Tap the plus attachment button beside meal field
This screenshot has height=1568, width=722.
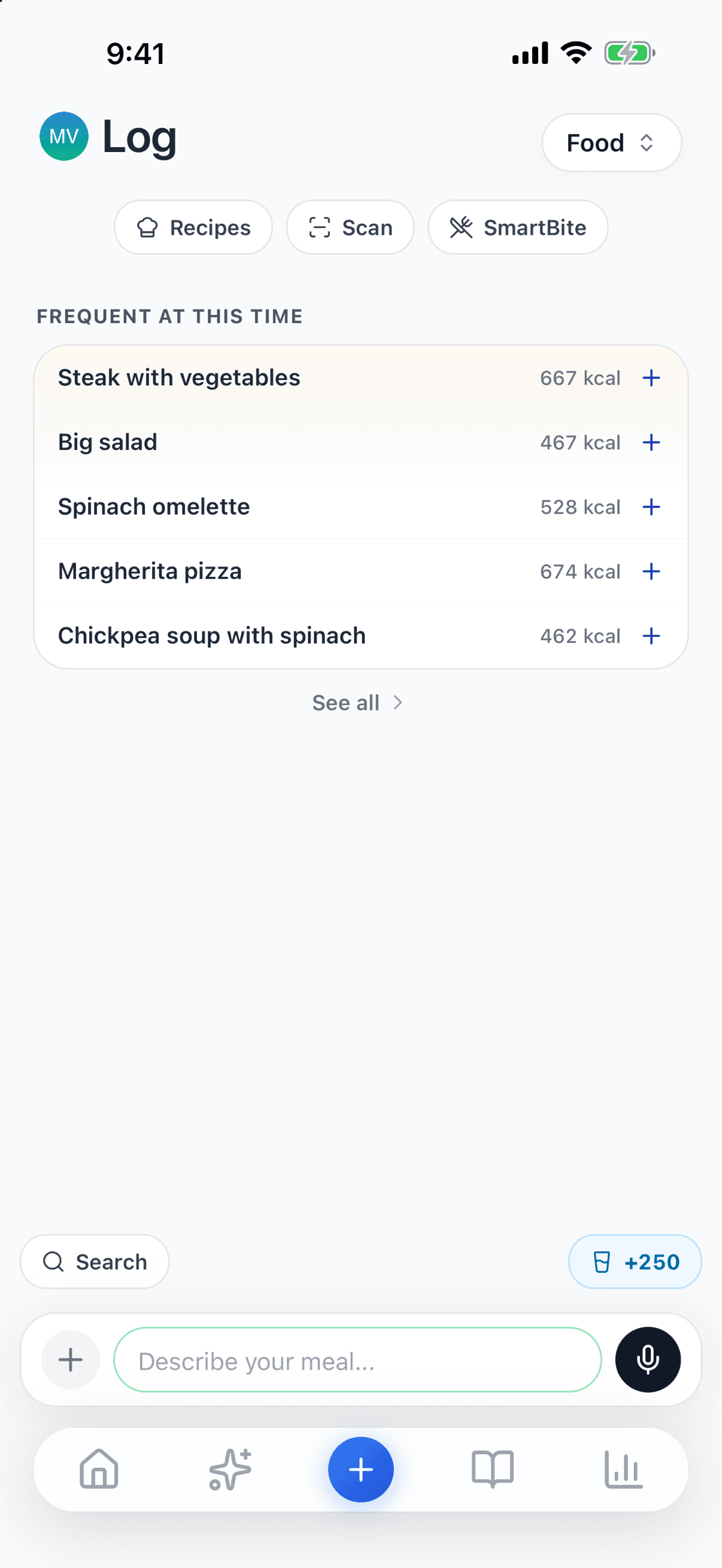71,1360
